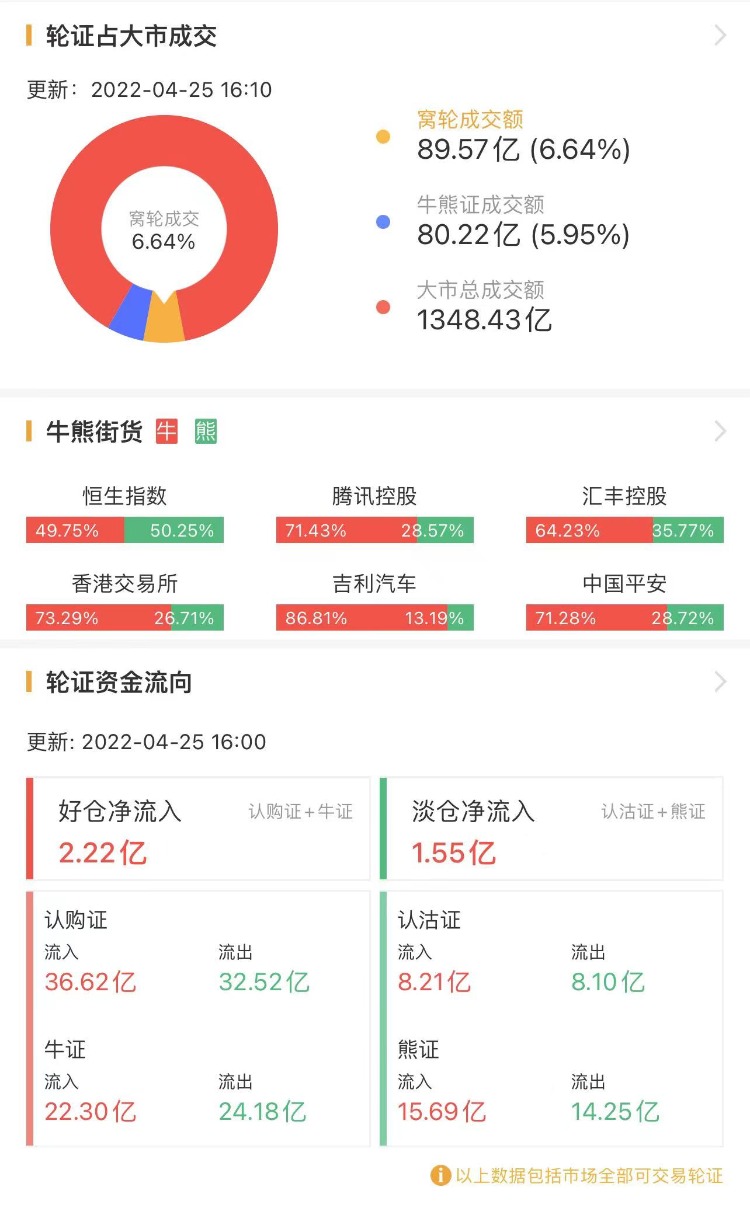Open 腾讯控股 bull-bear ratio
Screen dimensions: 750x1232
(x=375, y=514)
